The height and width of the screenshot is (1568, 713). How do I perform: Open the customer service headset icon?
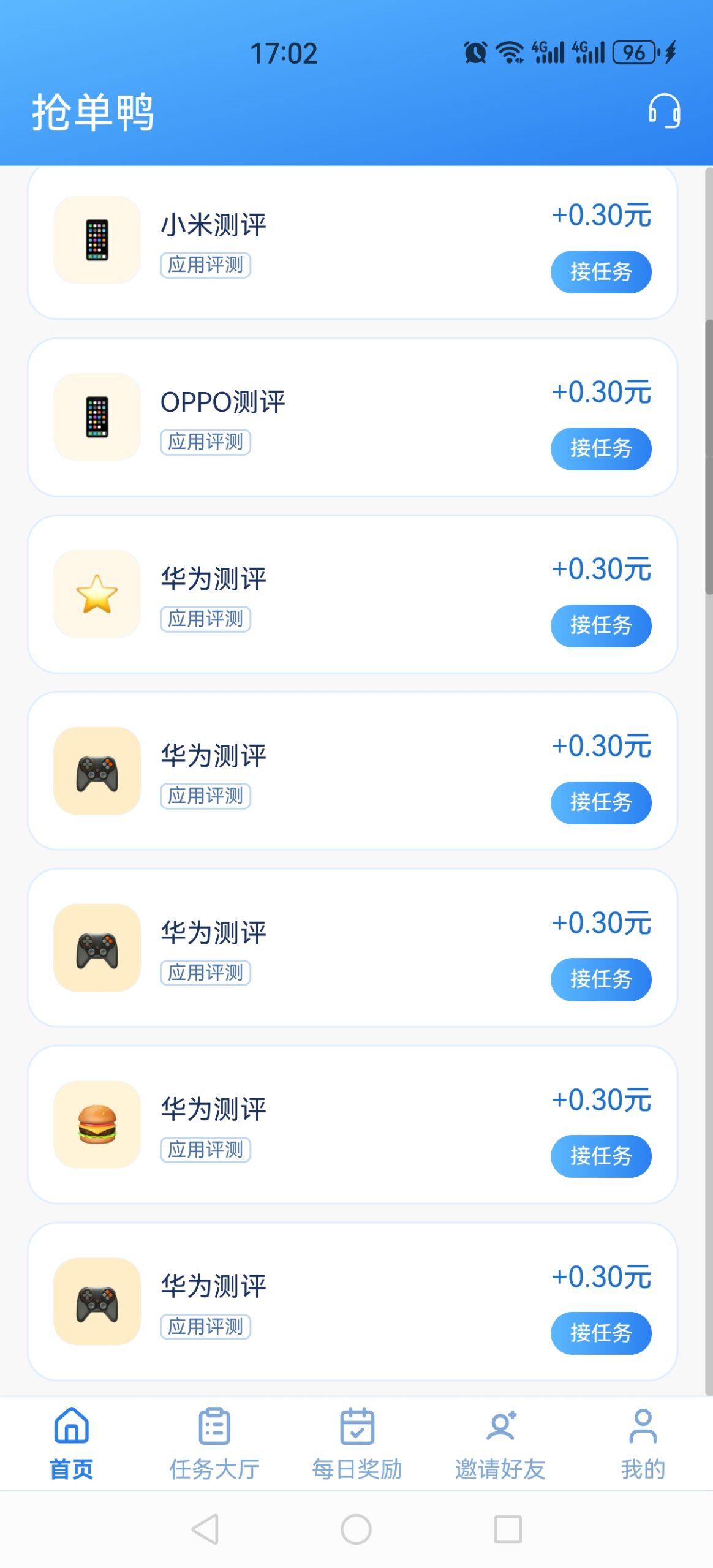pos(664,111)
